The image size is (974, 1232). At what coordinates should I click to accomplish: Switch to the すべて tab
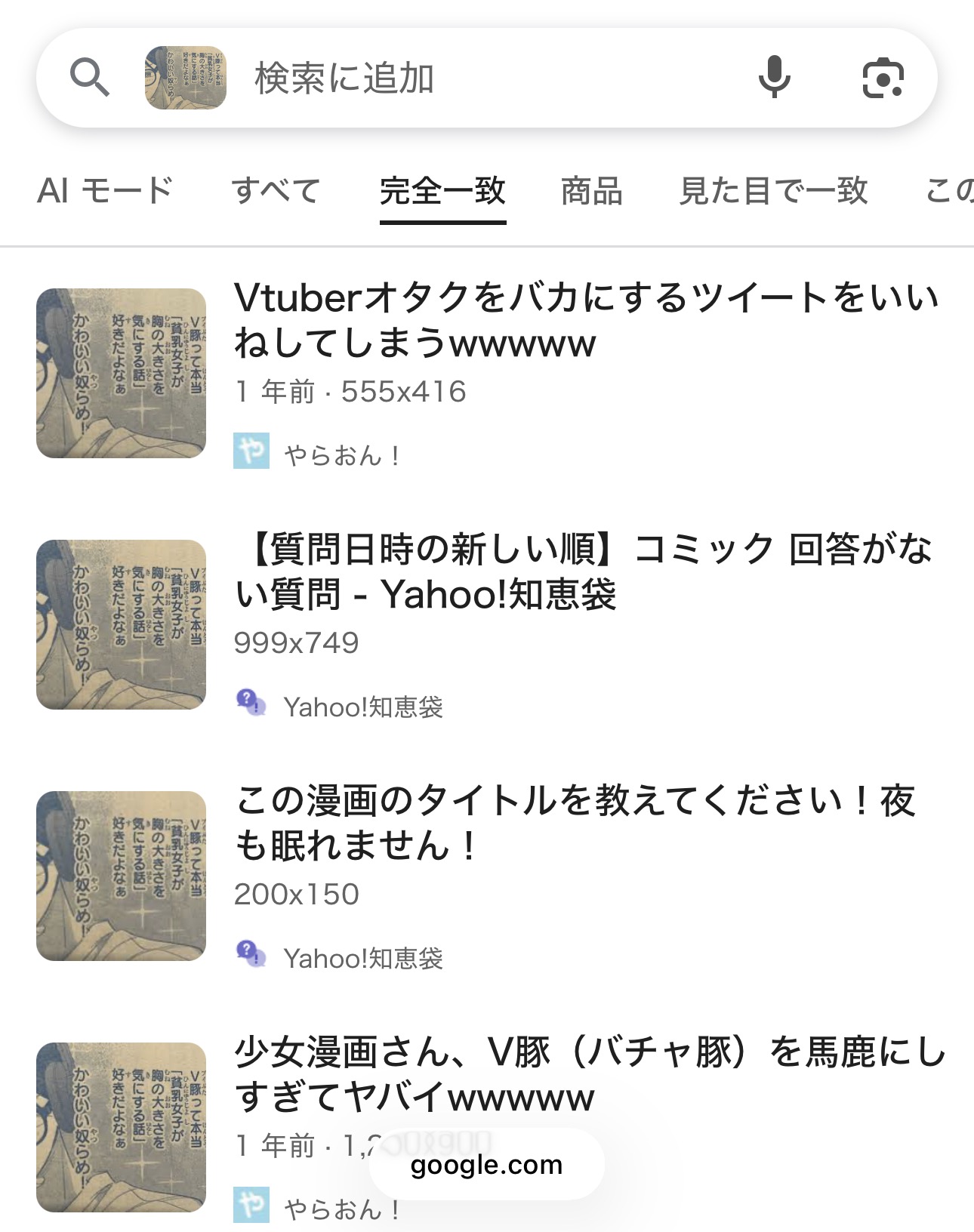[276, 190]
